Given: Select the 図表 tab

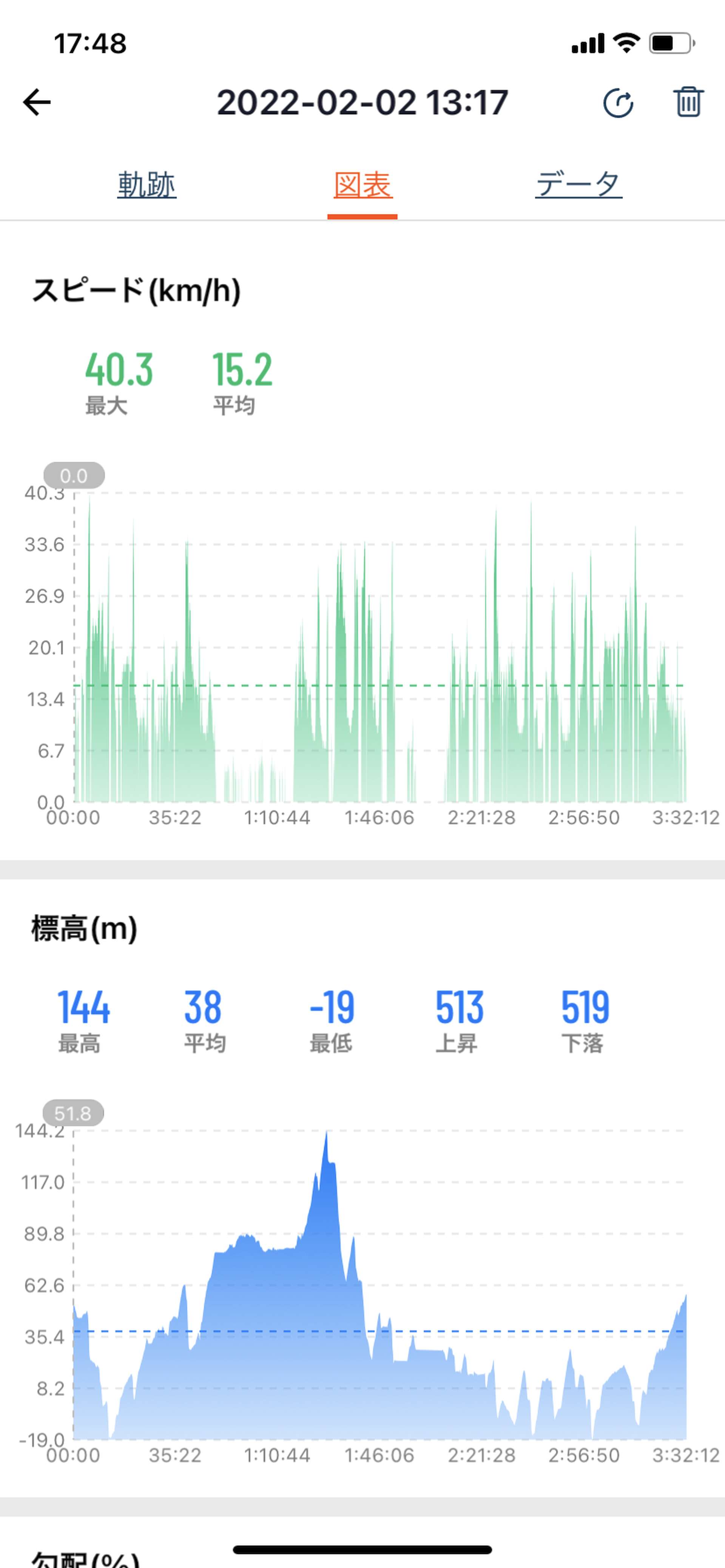Looking at the screenshot, I should (362, 185).
